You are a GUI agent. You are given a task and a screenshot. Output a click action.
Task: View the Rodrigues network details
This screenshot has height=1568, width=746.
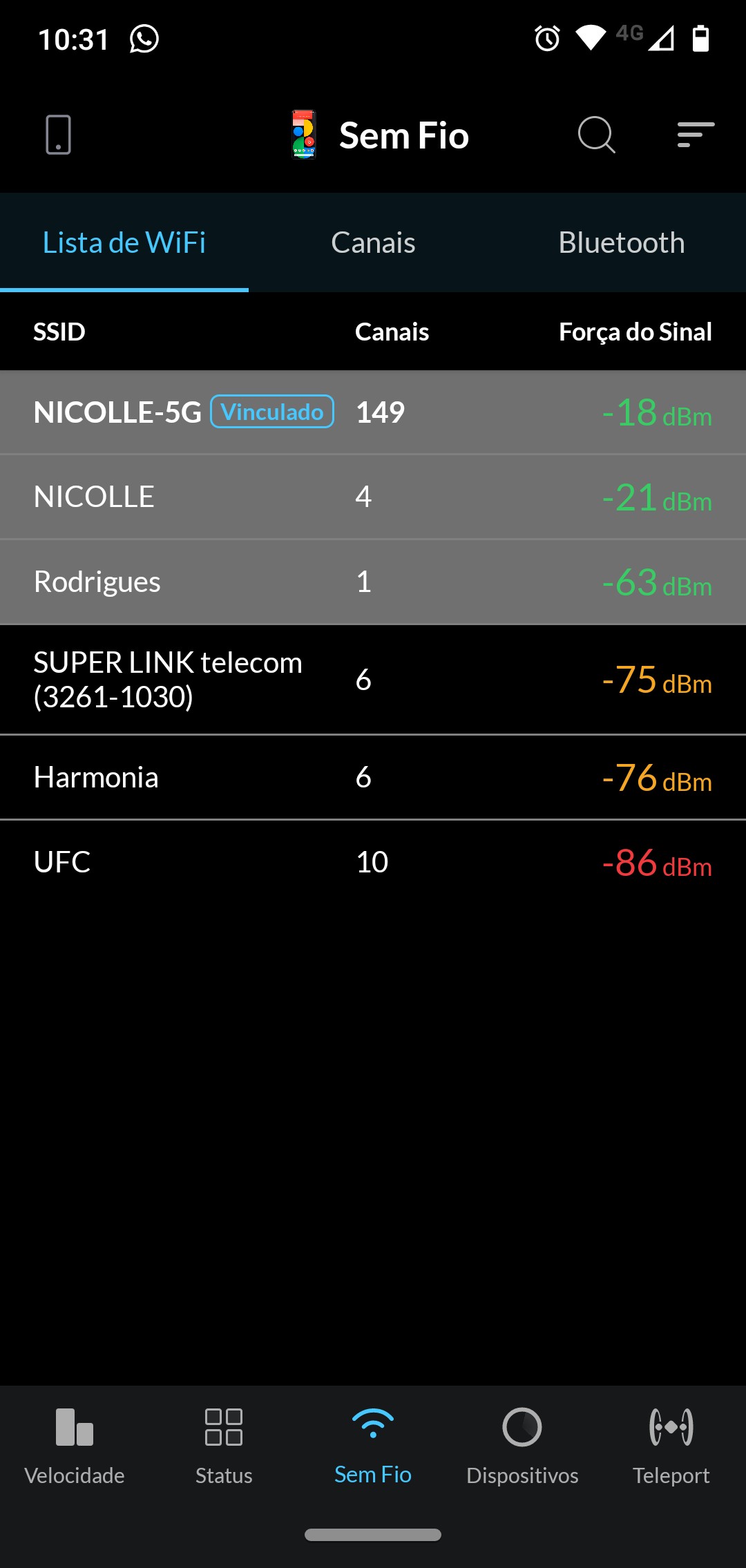click(x=373, y=582)
